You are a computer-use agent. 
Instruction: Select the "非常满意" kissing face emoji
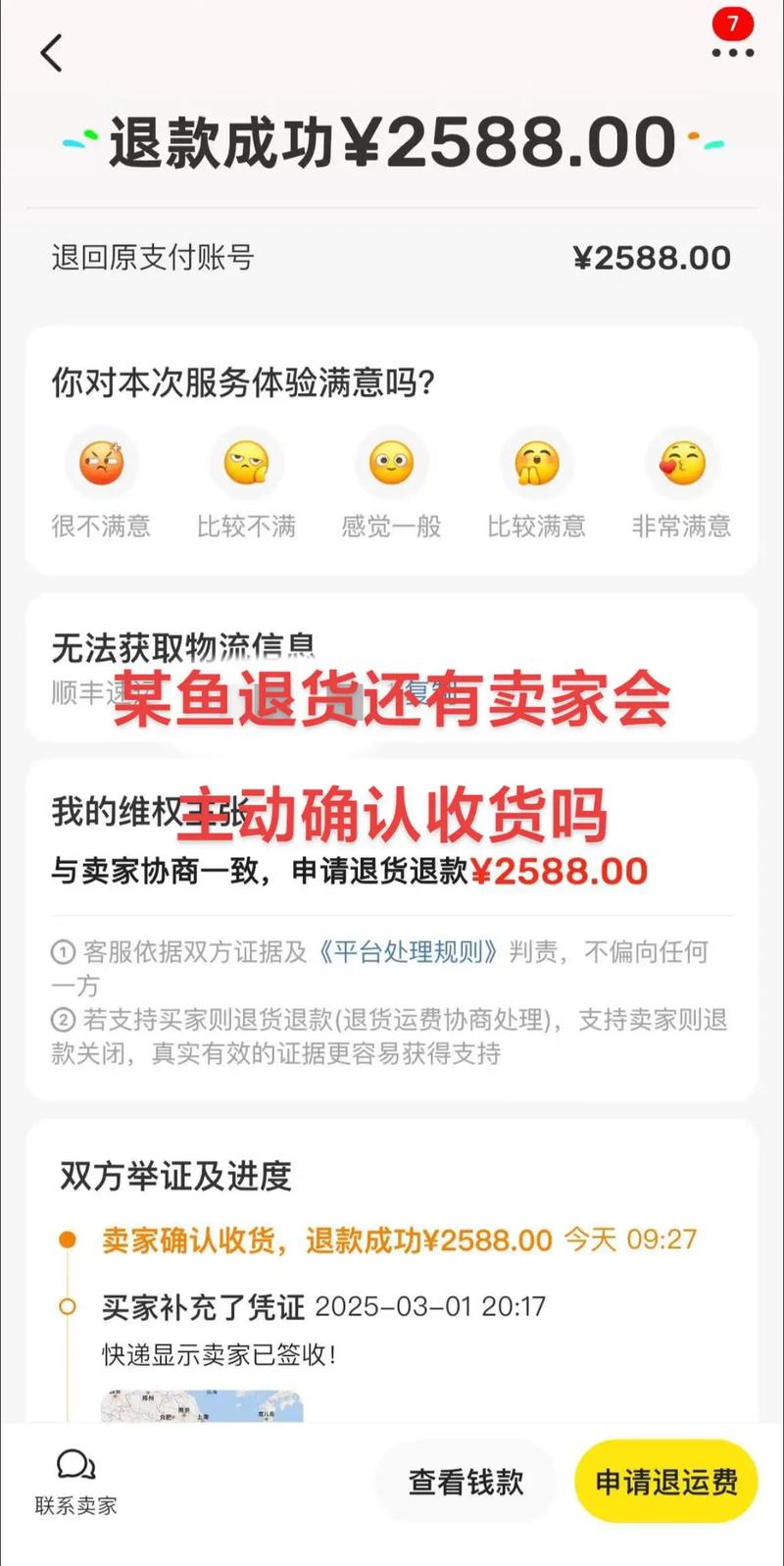[682, 462]
